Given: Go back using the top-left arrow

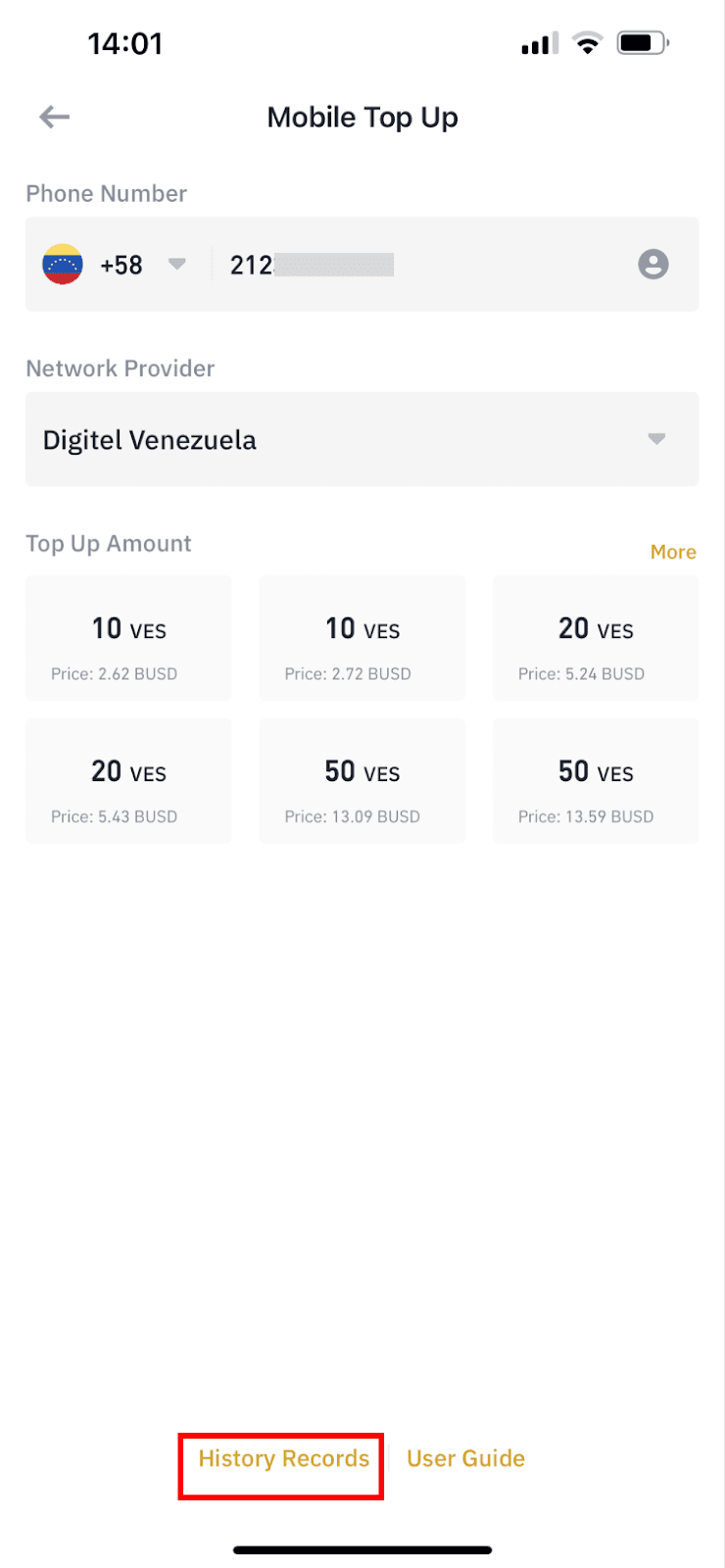Looking at the screenshot, I should 54,118.
